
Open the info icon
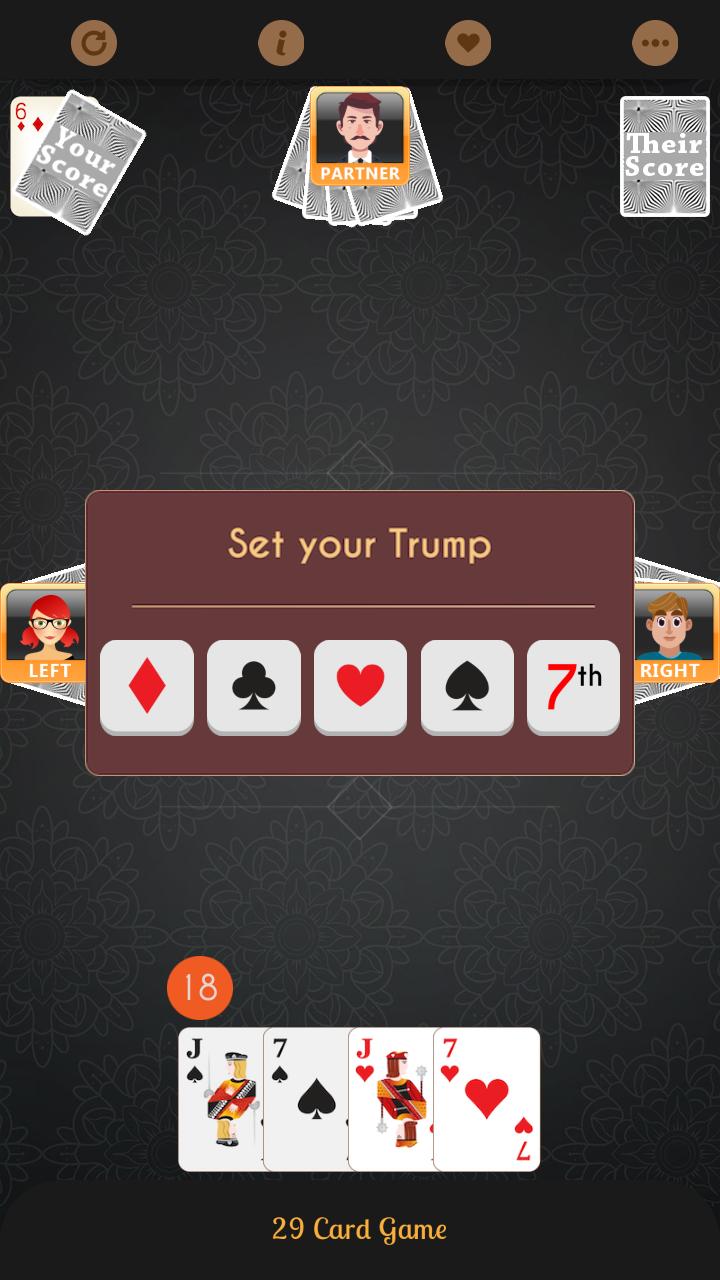pyautogui.click(x=281, y=43)
